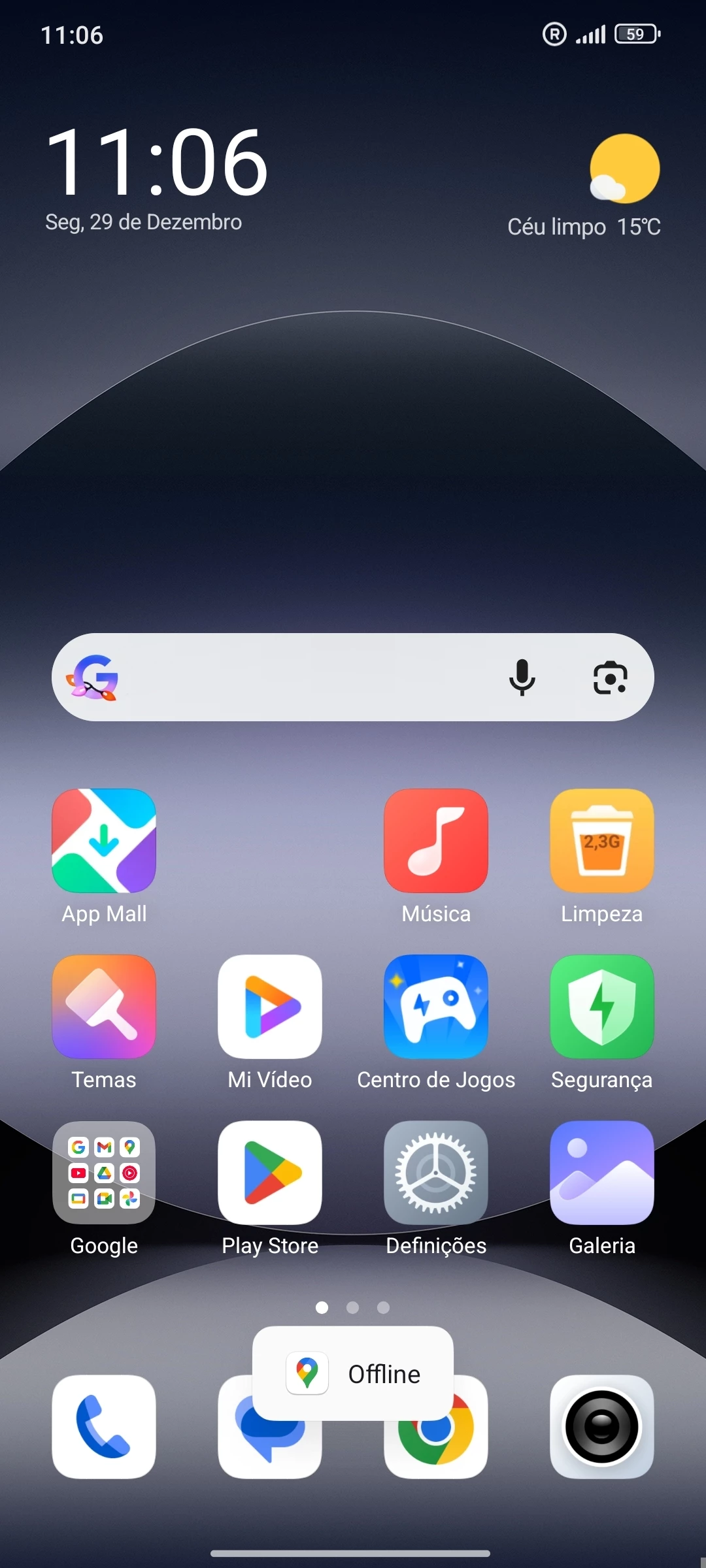This screenshot has width=706, height=1568.
Task: Launch the Camera app from the dock
Action: tap(602, 1427)
